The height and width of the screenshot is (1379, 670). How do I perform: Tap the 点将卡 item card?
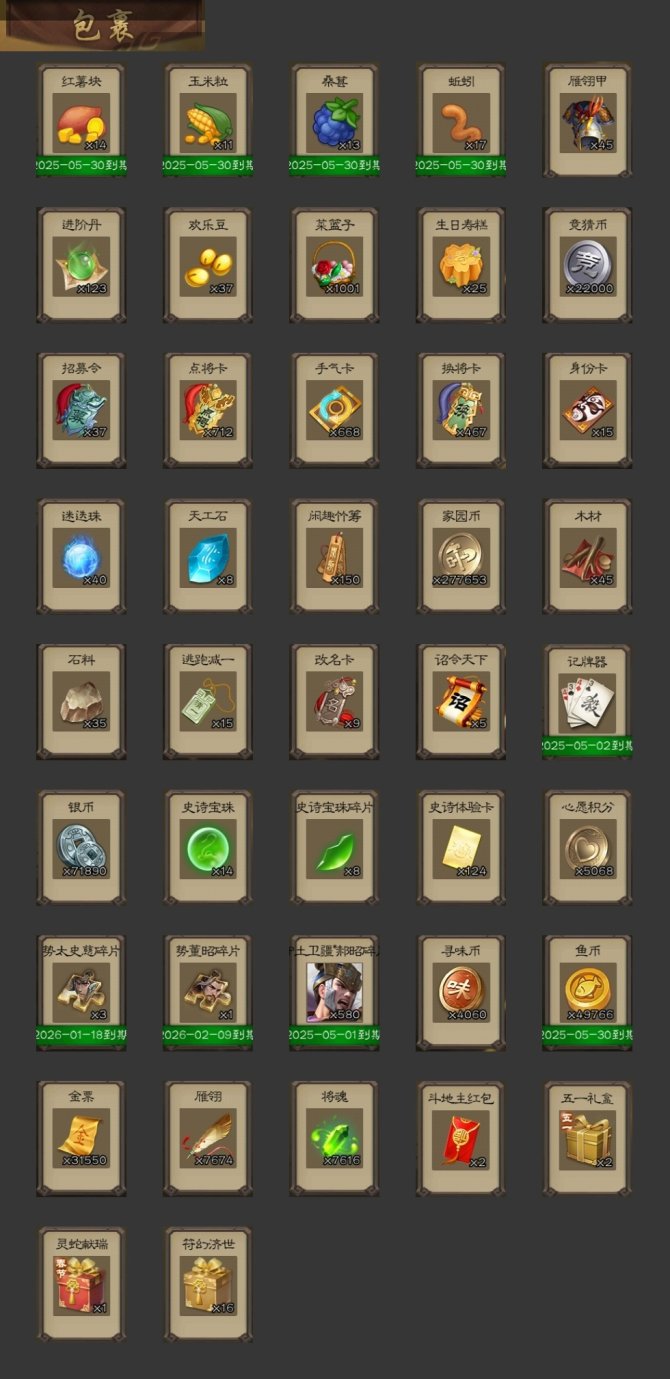(208, 411)
